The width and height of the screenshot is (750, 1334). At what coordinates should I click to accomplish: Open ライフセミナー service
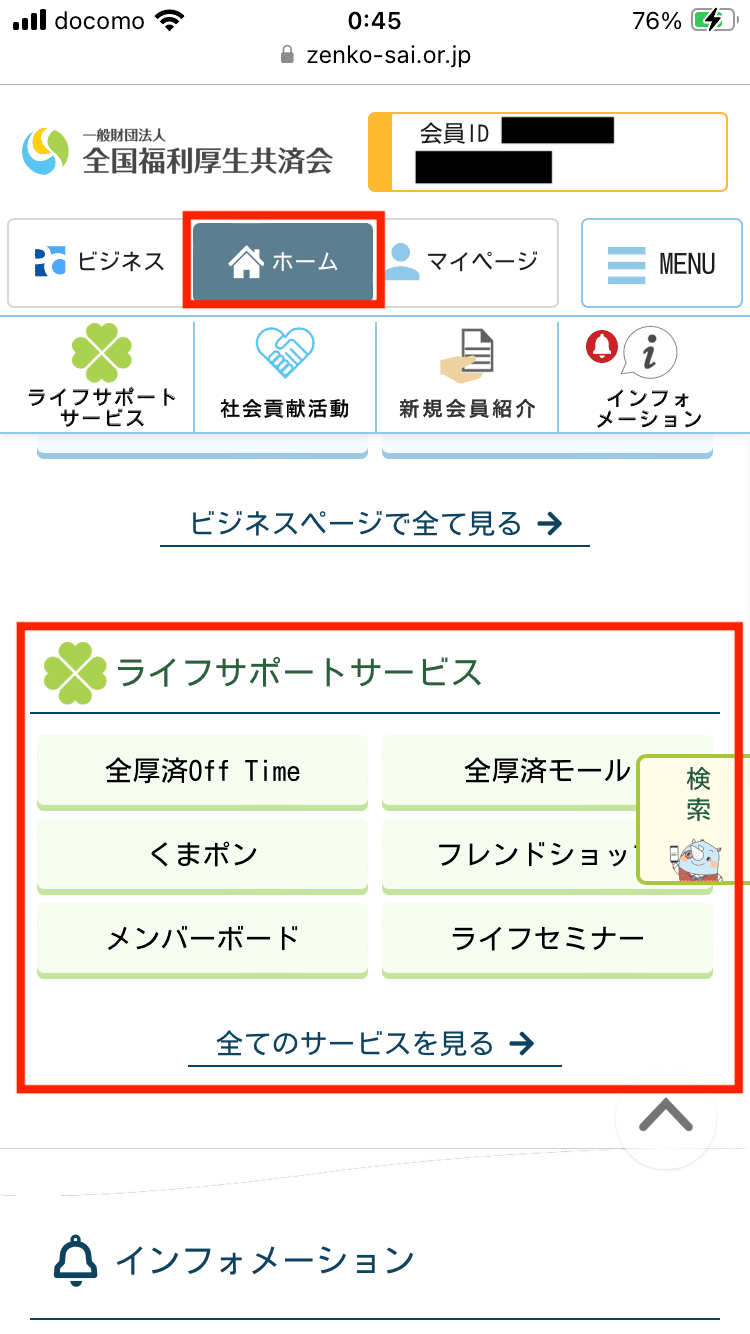click(547, 938)
